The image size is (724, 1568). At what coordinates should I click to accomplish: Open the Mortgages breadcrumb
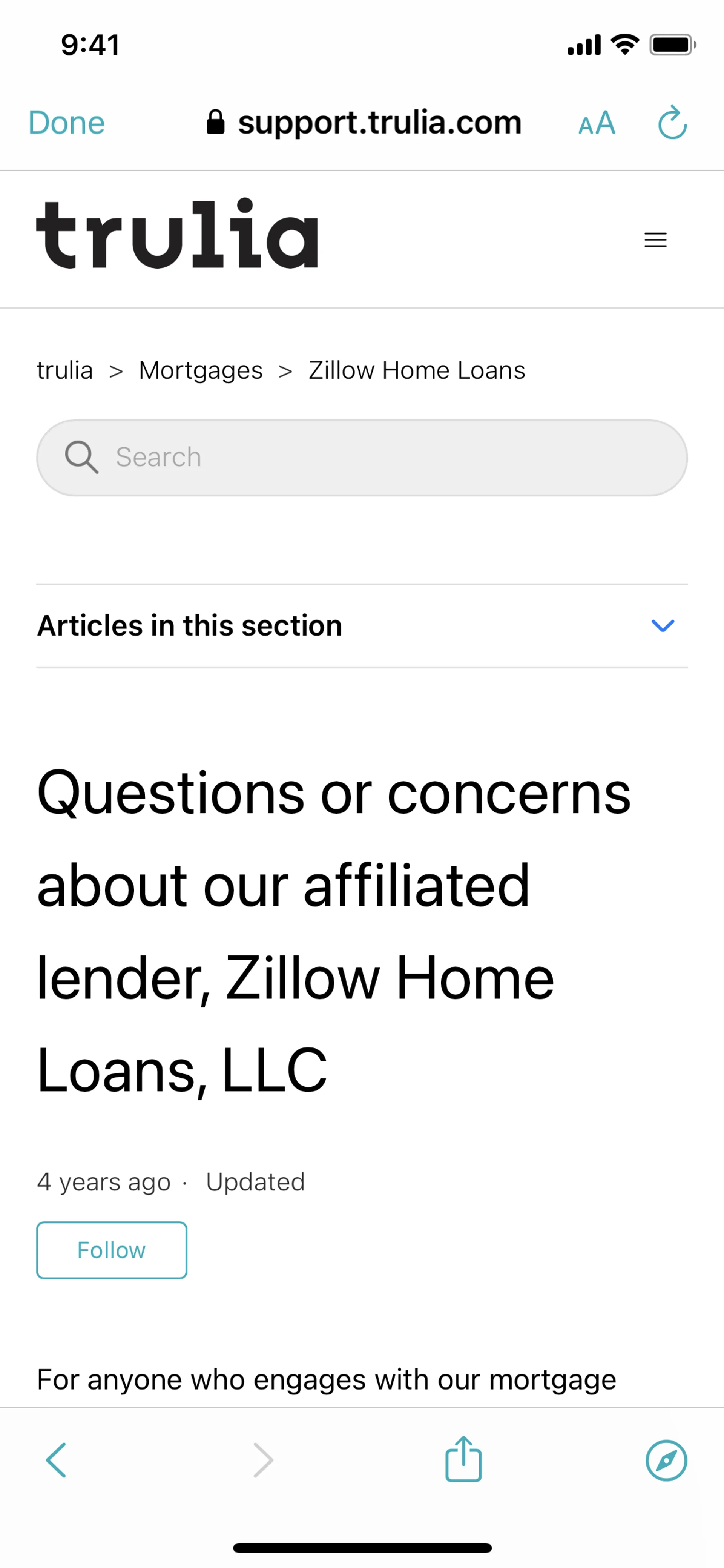tap(200, 370)
